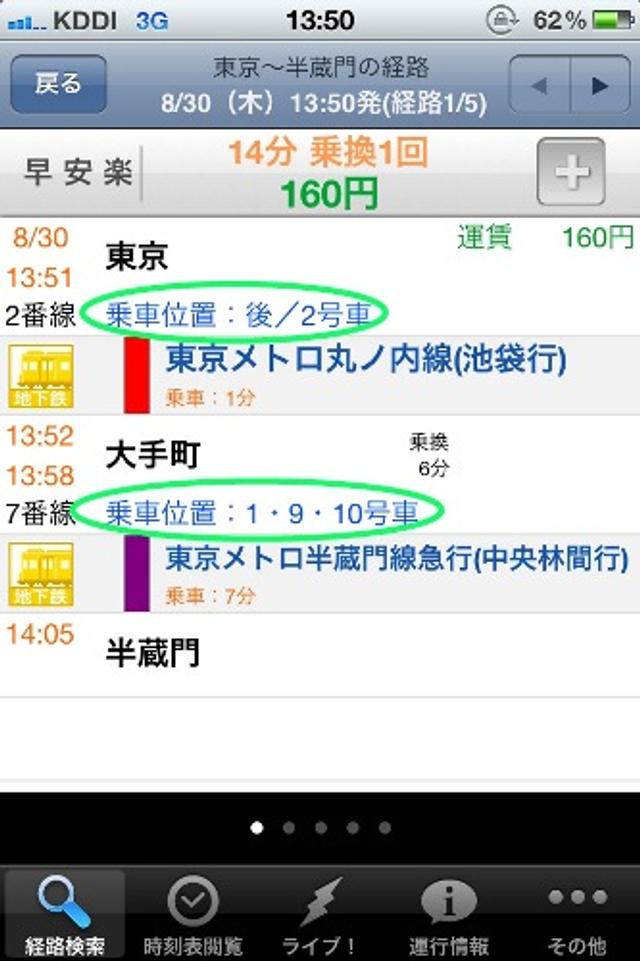Open 東京メトロ半蔵門線急行(中央林間行) line details
This screenshot has width=640, height=961.
[x=396, y=558]
